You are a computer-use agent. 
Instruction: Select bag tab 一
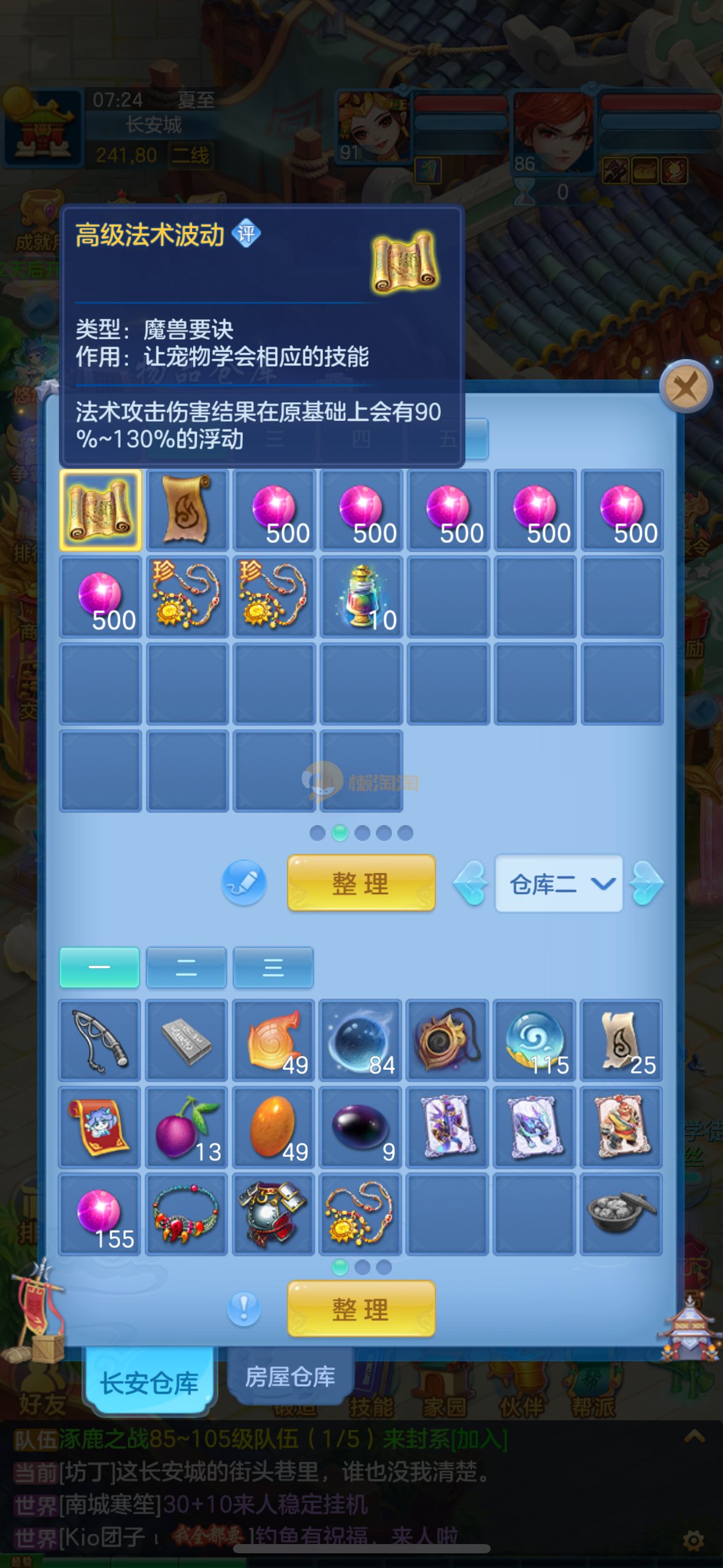pos(99,967)
